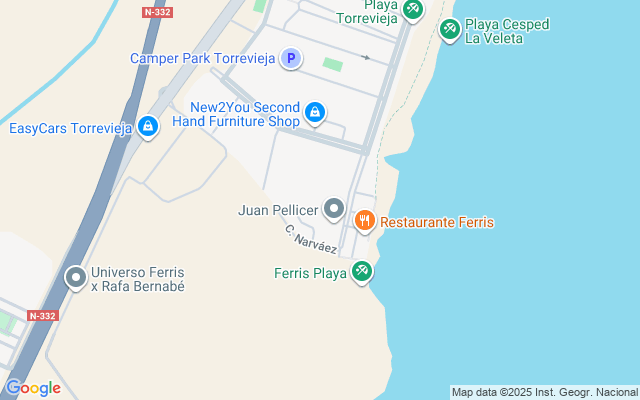The image size is (640, 400).
Task: Select the Playa Cesped La Veleta marker
Action: point(450,29)
